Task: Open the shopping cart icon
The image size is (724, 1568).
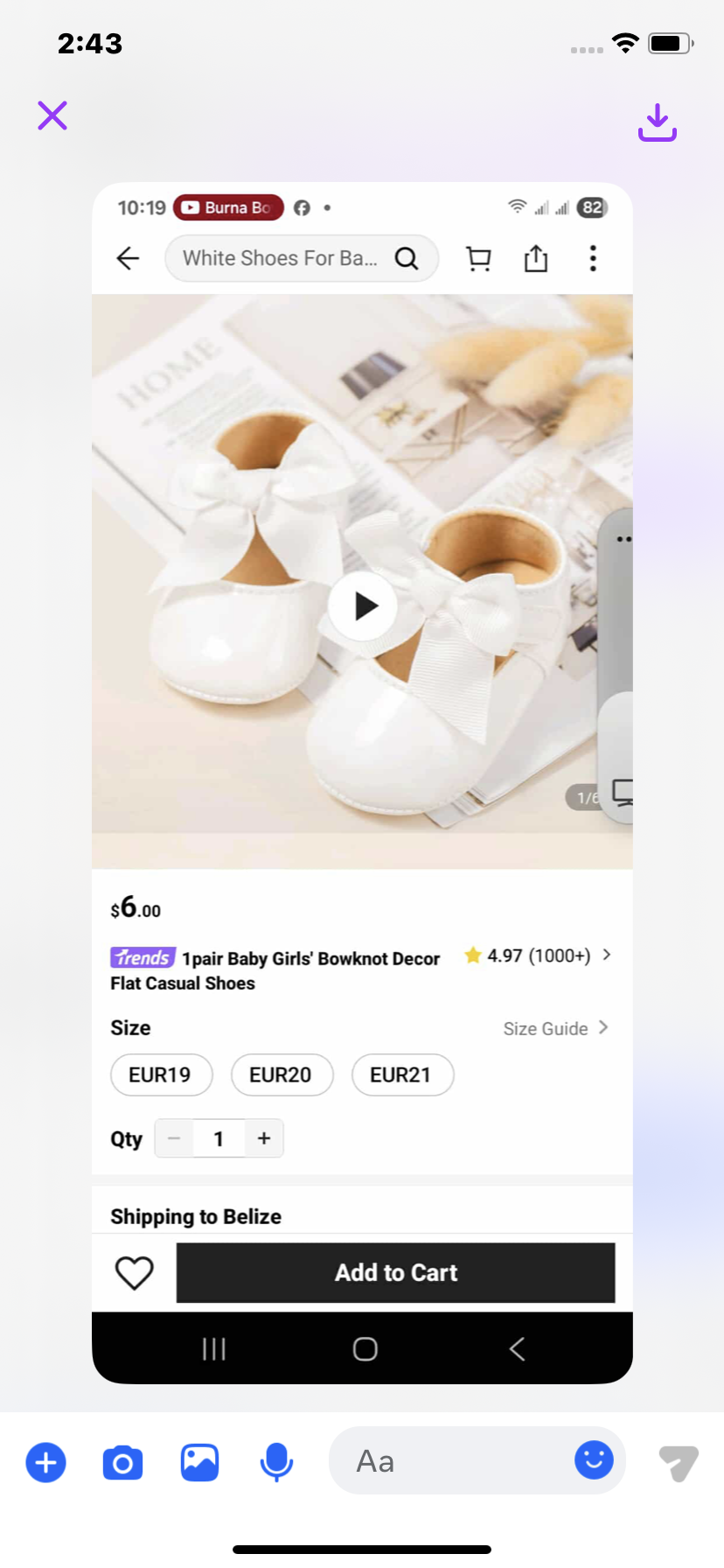Action: tap(477, 258)
